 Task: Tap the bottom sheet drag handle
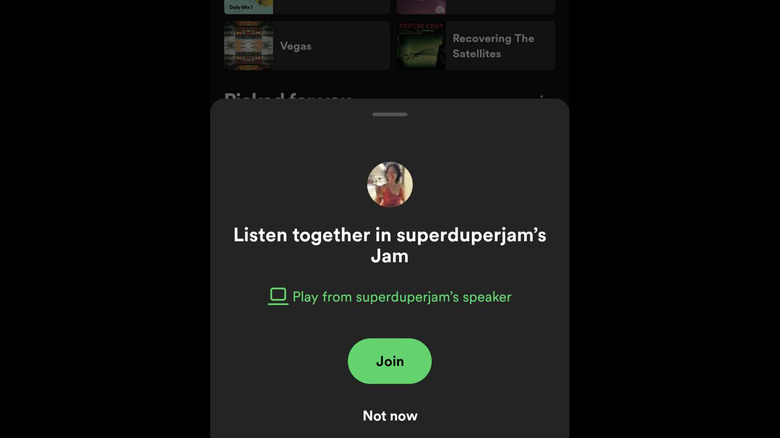click(x=390, y=114)
